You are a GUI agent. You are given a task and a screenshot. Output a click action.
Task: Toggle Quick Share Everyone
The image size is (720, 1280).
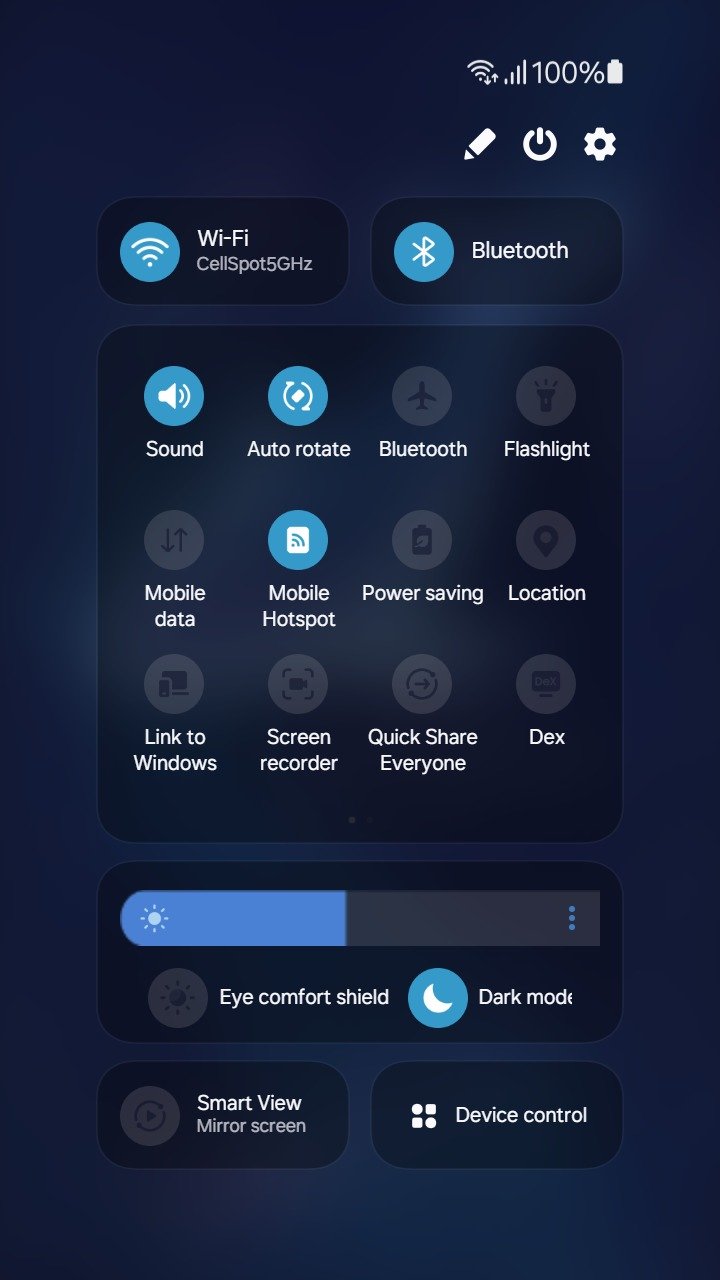click(x=422, y=684)
